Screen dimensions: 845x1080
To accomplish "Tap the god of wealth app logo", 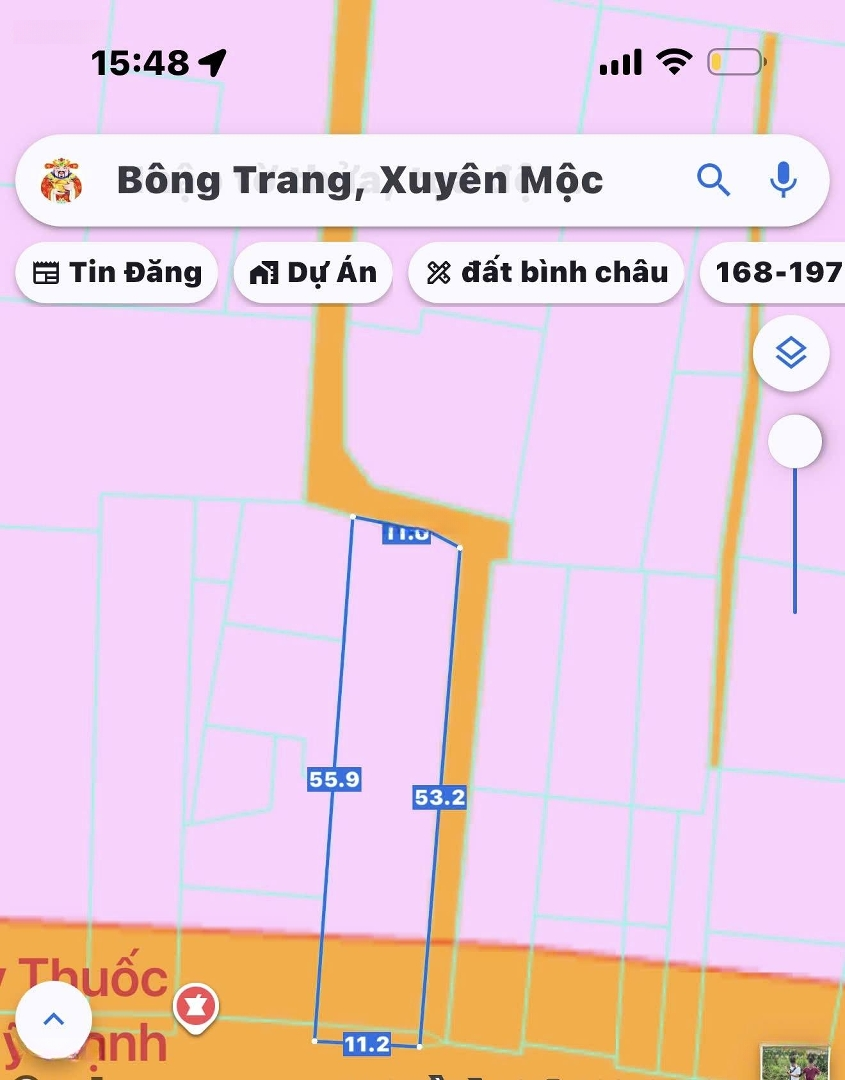I will (x=64, y=181).
